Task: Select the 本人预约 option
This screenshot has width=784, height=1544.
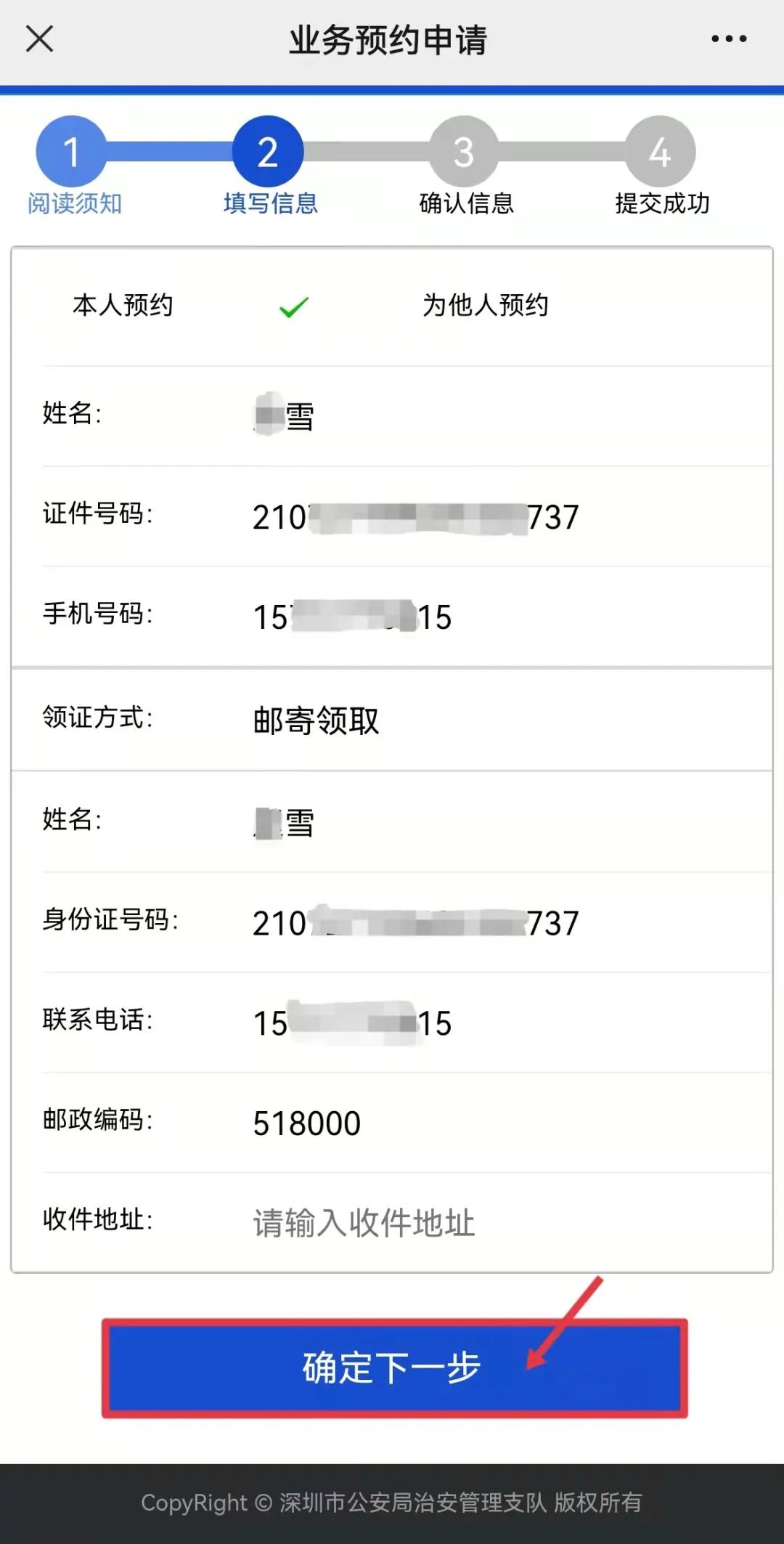Action: [x=123, y=306]
